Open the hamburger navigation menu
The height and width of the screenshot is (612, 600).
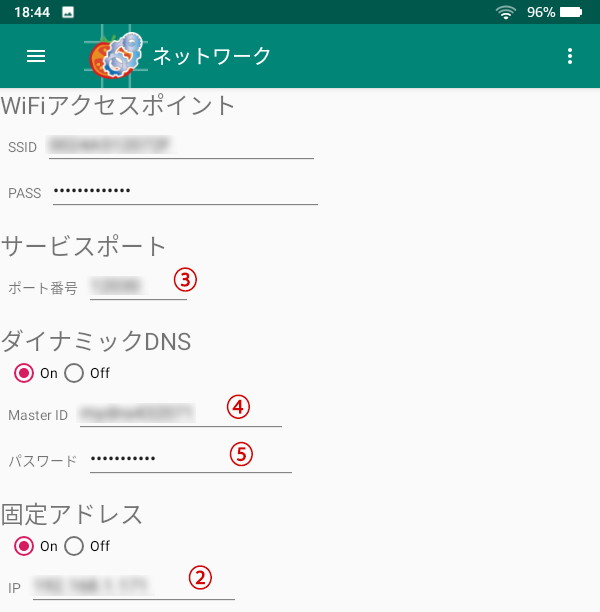click(x=36, y=56)
